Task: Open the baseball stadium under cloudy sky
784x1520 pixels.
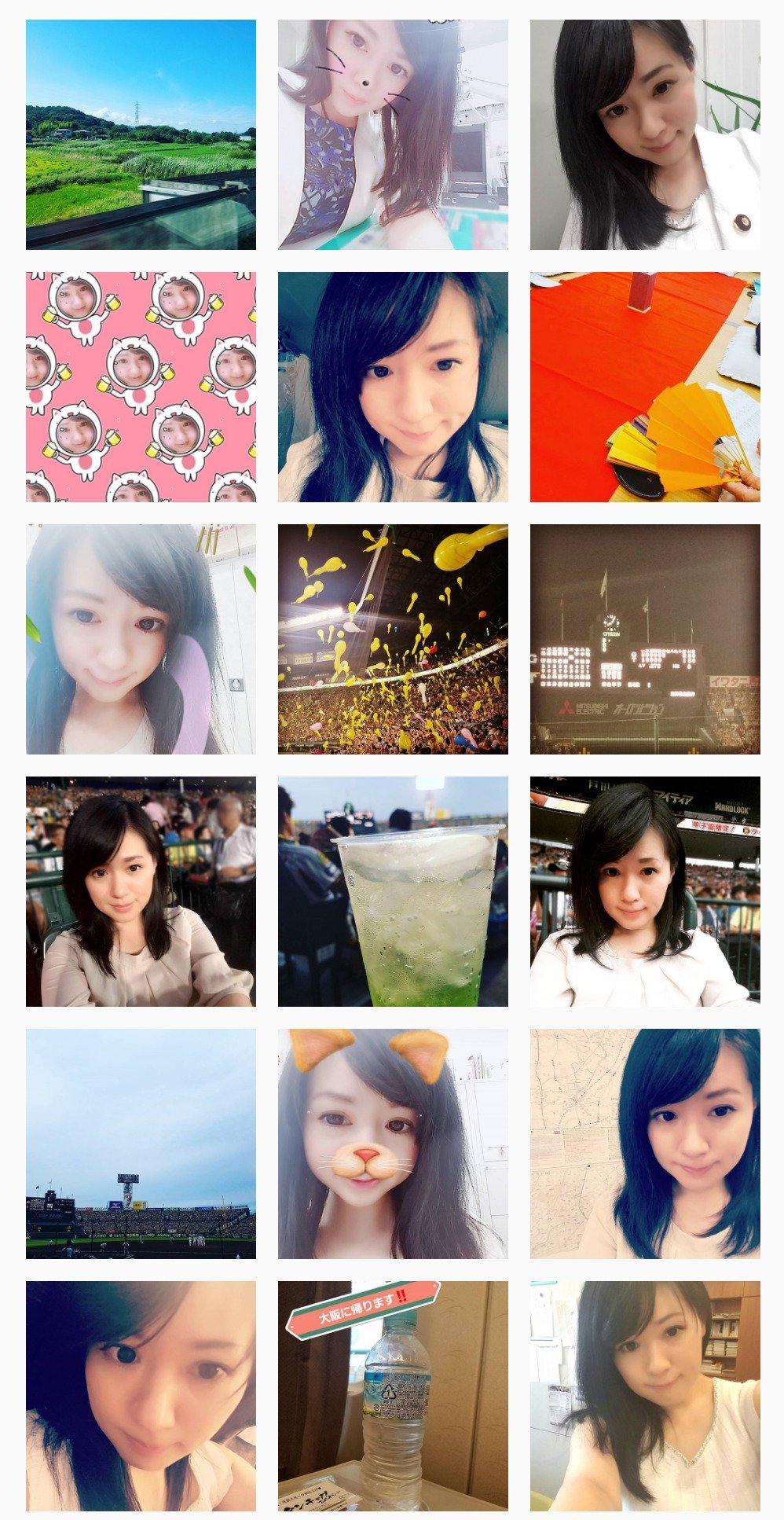Action: [x=141, y=1144]
